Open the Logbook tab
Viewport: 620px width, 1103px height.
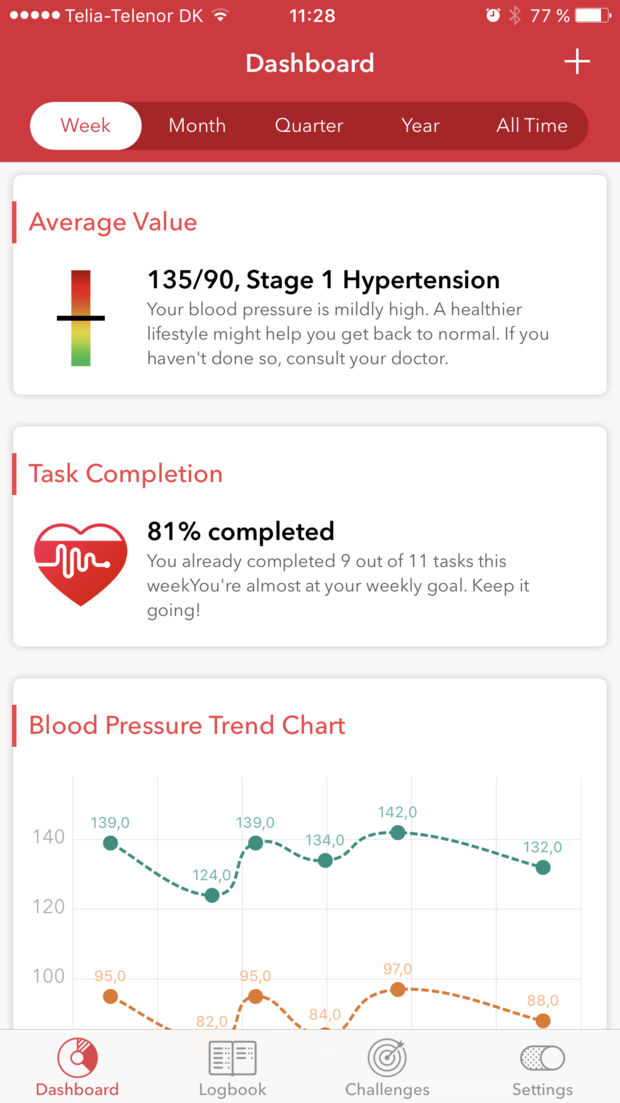pyautogui.click(x=232, y=1067)
